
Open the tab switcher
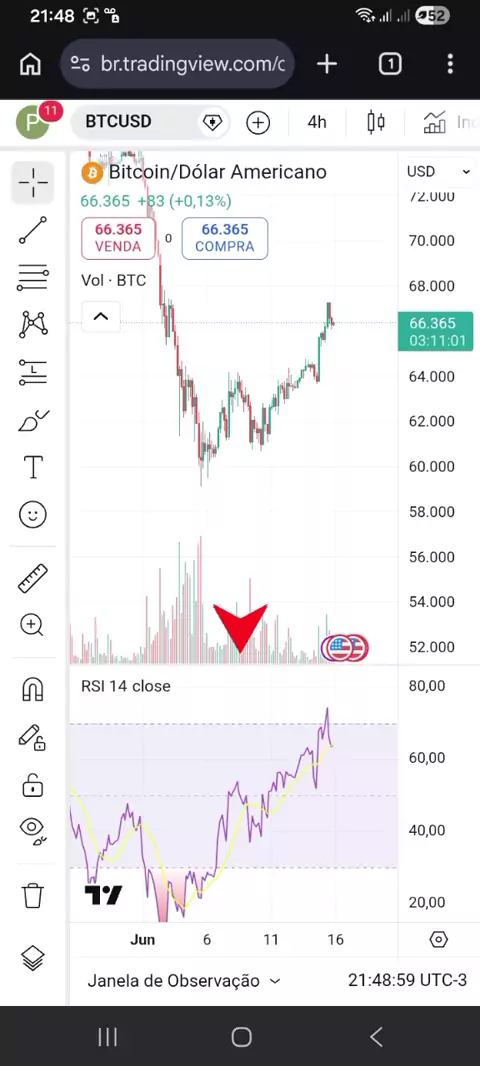[x=390, y=64]
